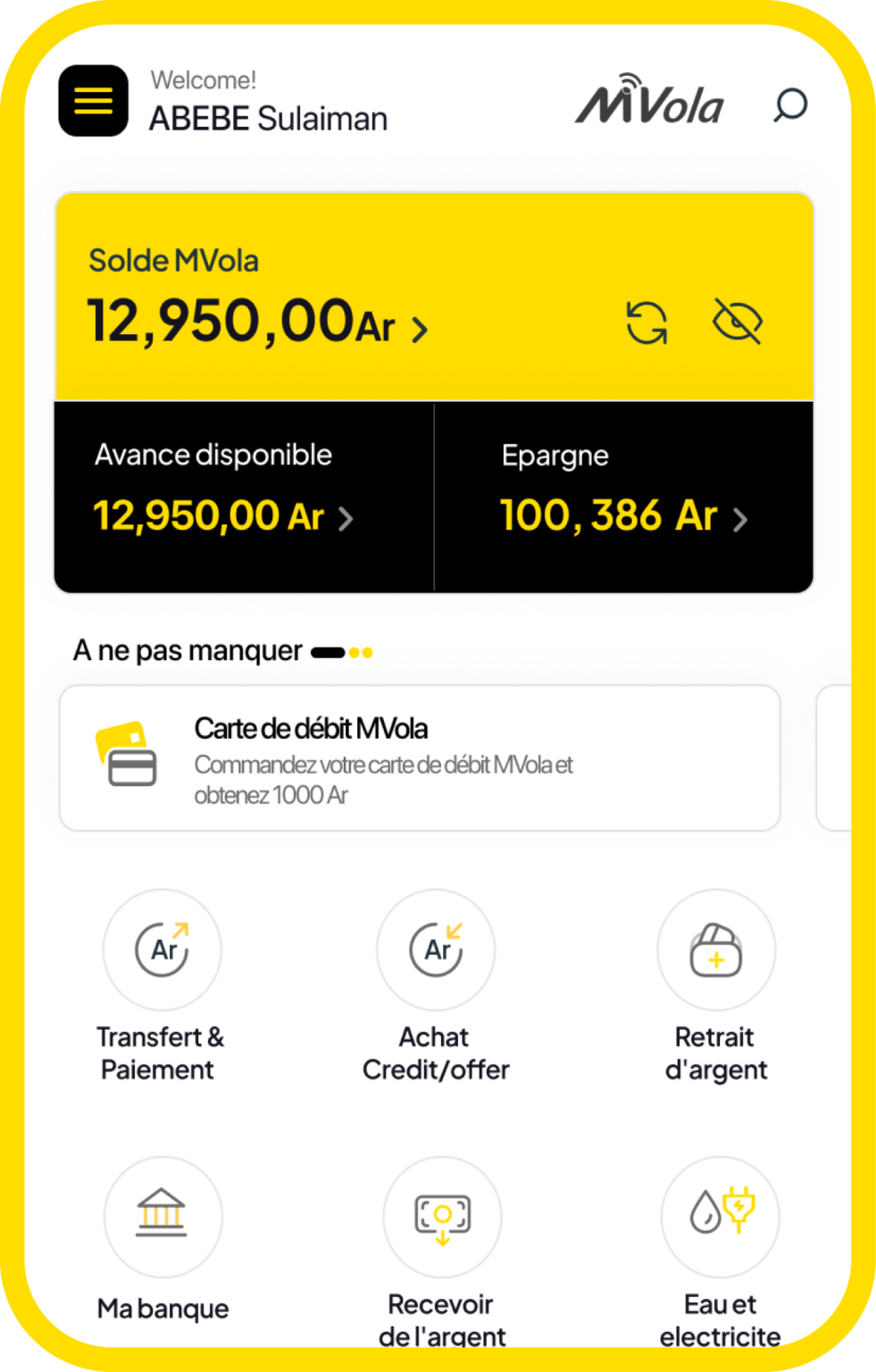This screenshot has width=876, height=1372.
Task: Select Recevoir de l'argent
Action: click(442, 1217)
